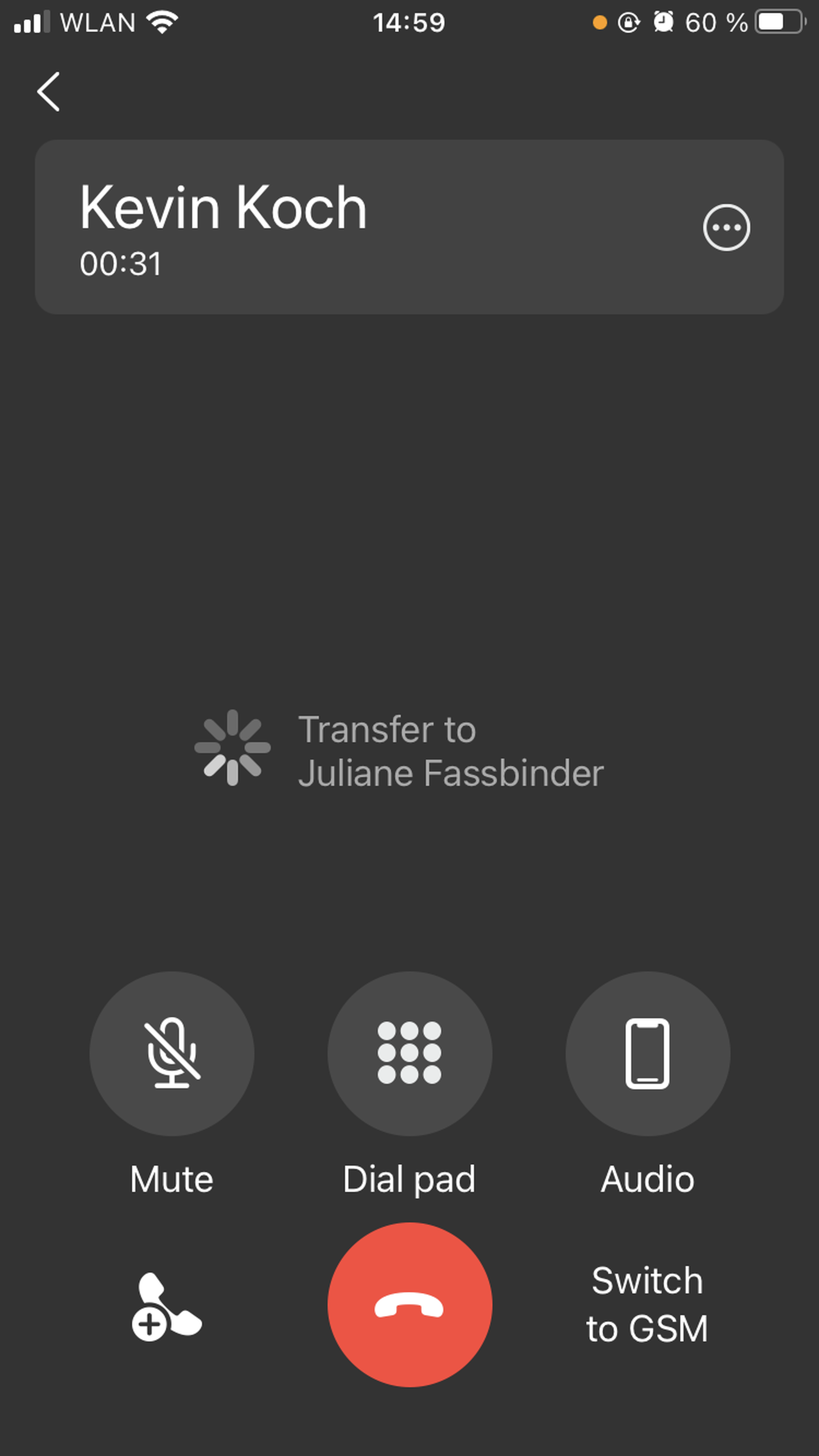Switch the call to GSM

[647, 1305]
